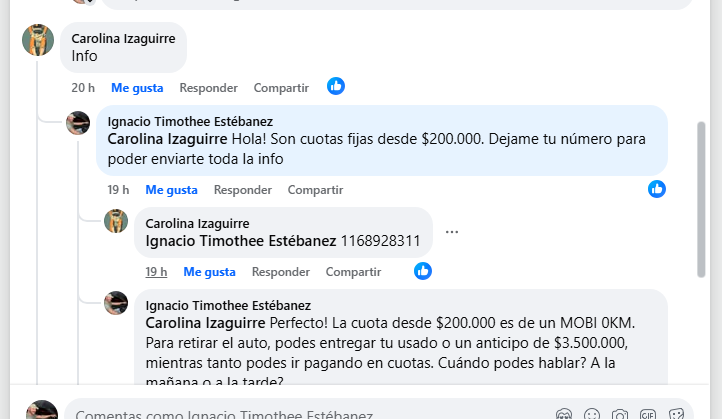The width and height of the screenshot is (722, 419).
Task: Attach a photo with the camera icon
Action: point(620,414)
